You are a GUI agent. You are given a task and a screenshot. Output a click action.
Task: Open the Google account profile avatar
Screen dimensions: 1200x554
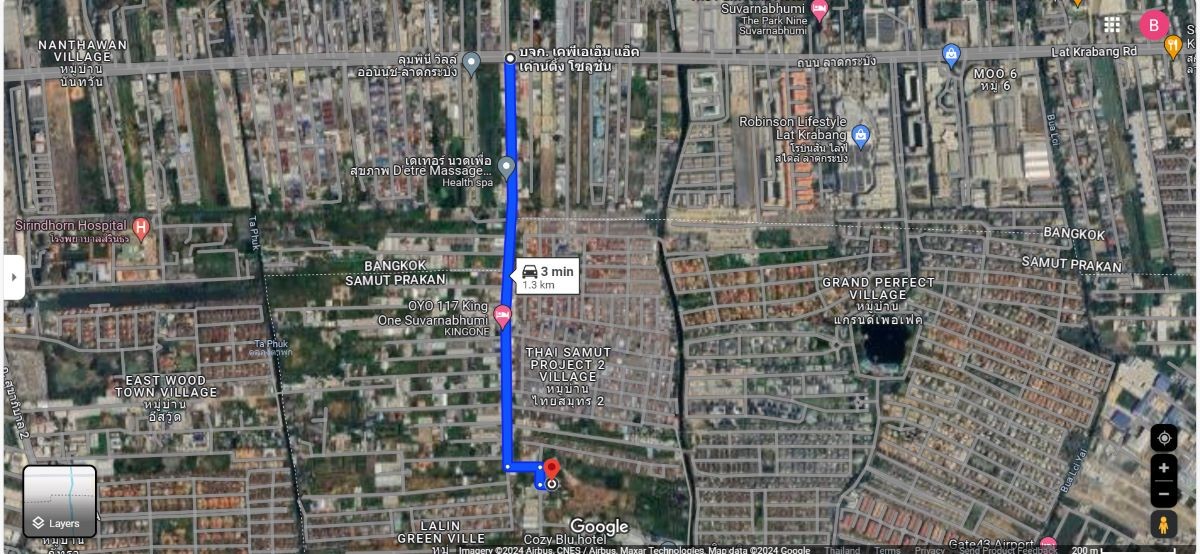coord(1154,25)
